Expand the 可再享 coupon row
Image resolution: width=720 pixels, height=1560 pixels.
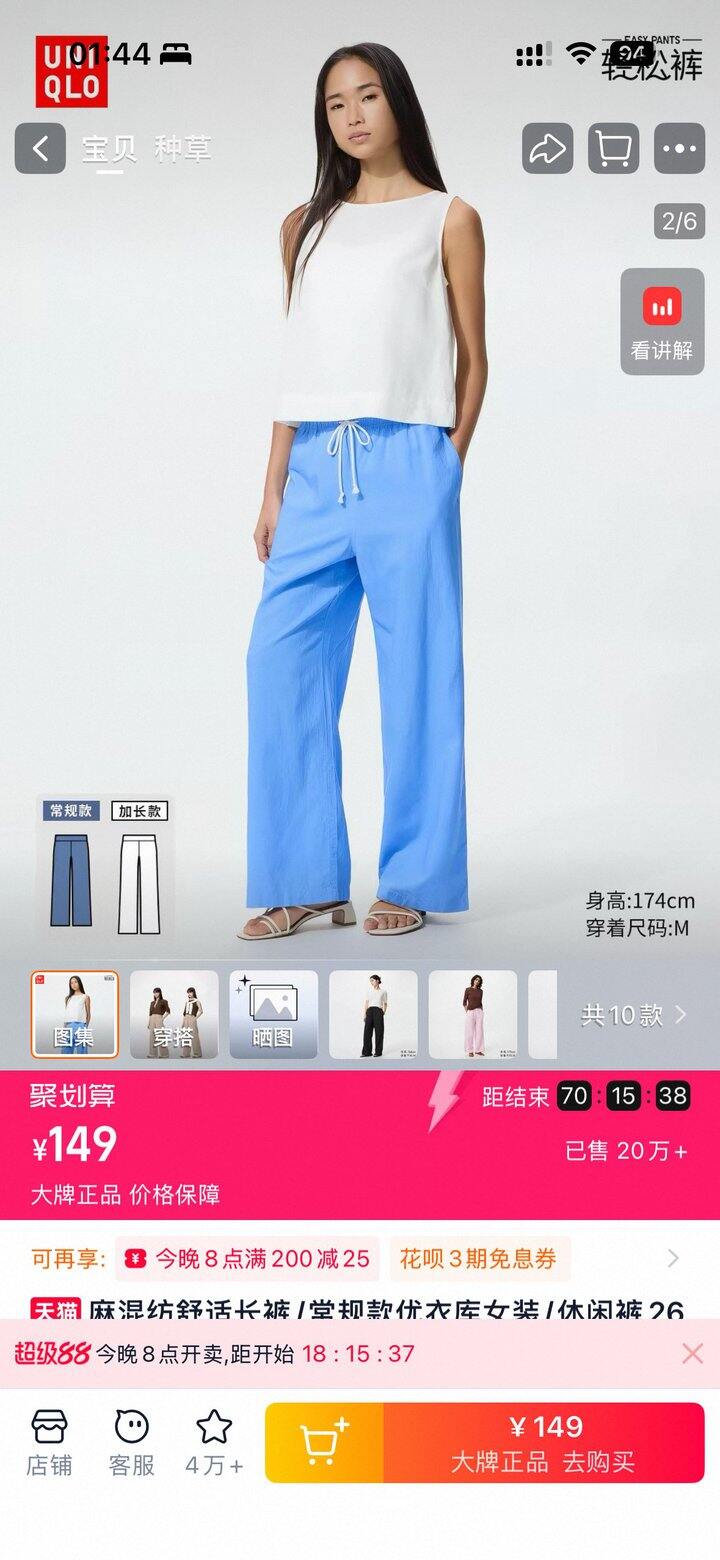point(360,1258)
